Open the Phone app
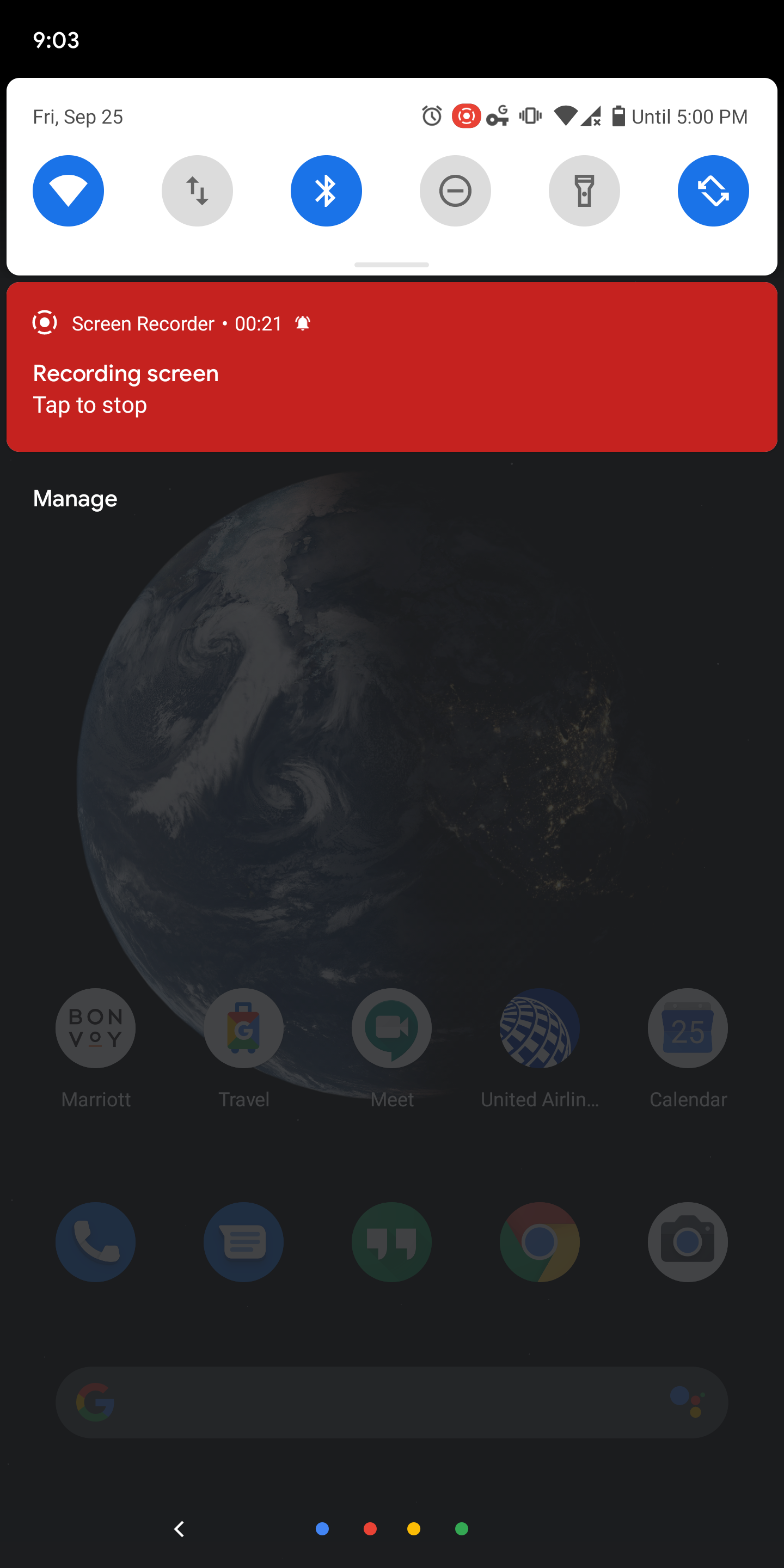Image resolution: width=784 pixels, height=1568 pixels. 95,1242
